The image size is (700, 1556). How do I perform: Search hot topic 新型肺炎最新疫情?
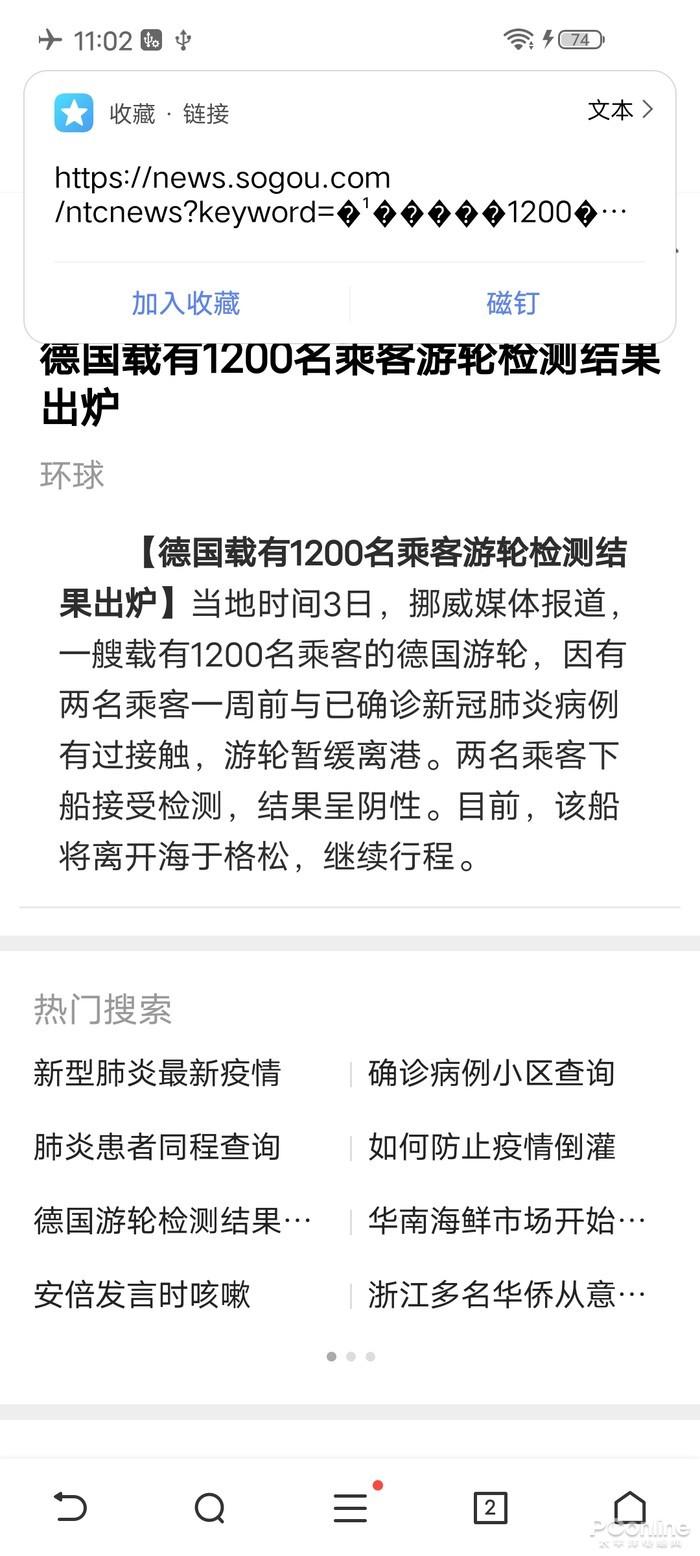157,1073
